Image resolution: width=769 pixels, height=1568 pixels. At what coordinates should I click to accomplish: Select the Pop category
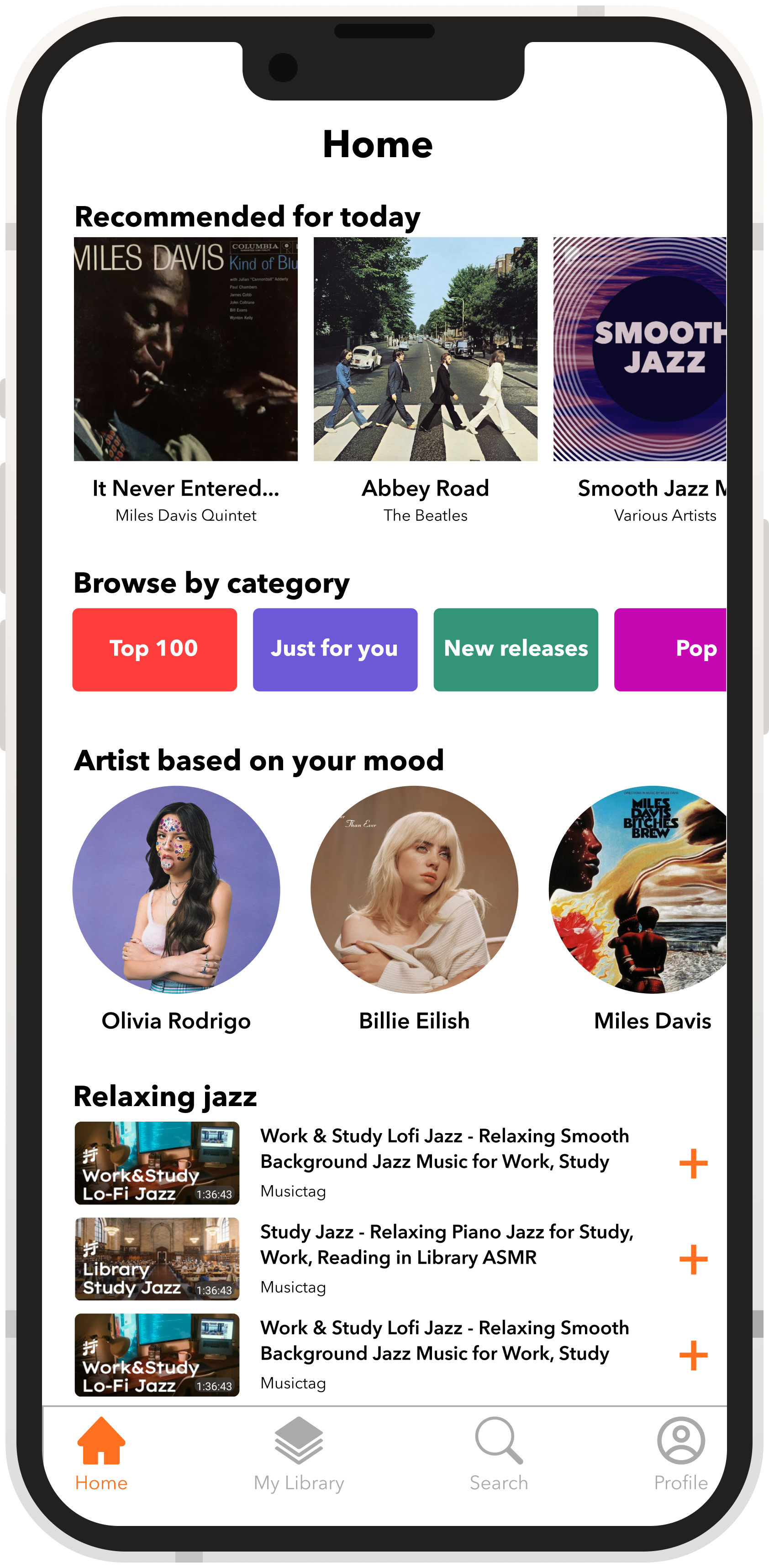coord(670,650)
